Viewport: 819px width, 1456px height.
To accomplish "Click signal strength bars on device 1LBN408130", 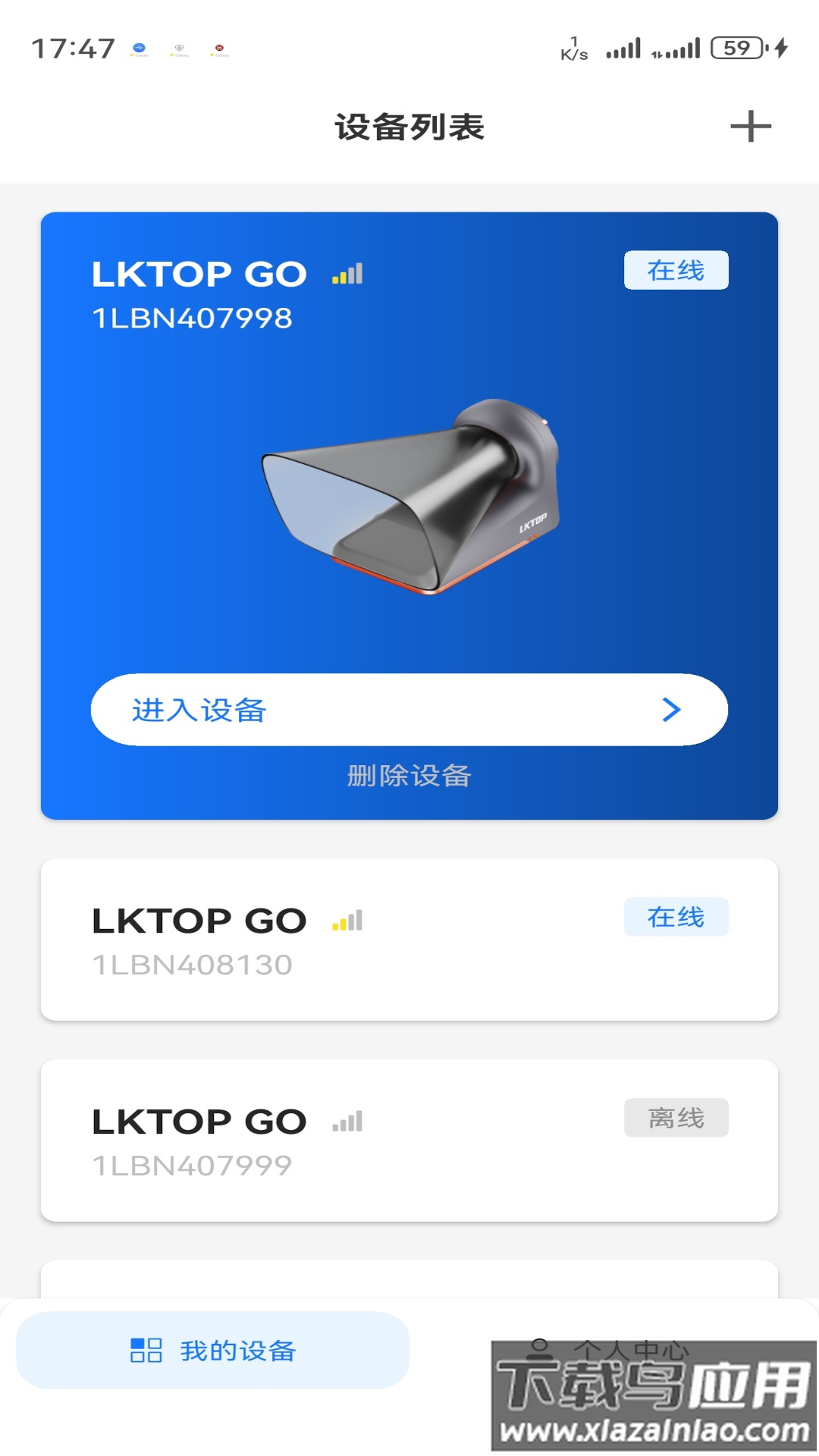I will [x=347, y=921].
